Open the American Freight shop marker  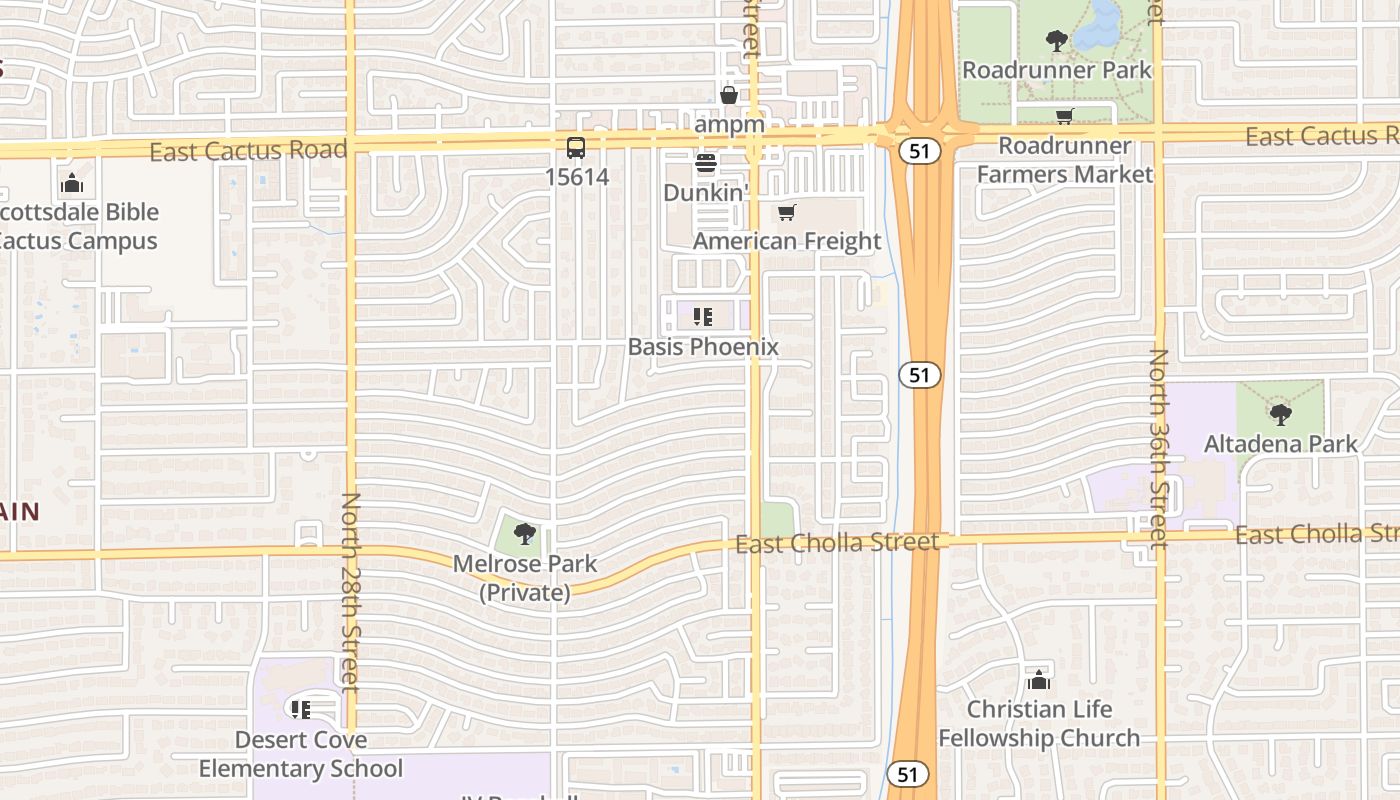tap(787, 212)
